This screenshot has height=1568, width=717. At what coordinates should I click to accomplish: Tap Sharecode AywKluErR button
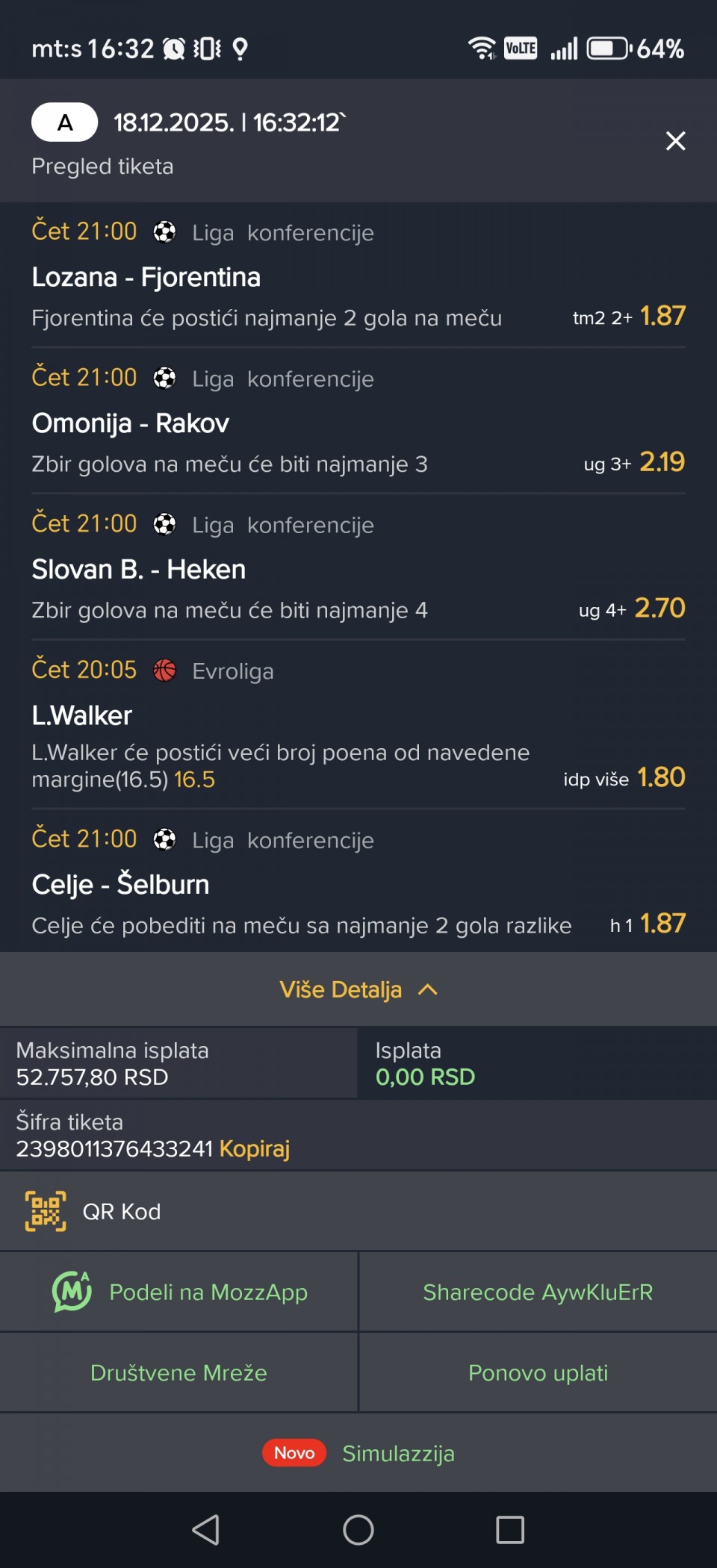[x=538, y=1292]
